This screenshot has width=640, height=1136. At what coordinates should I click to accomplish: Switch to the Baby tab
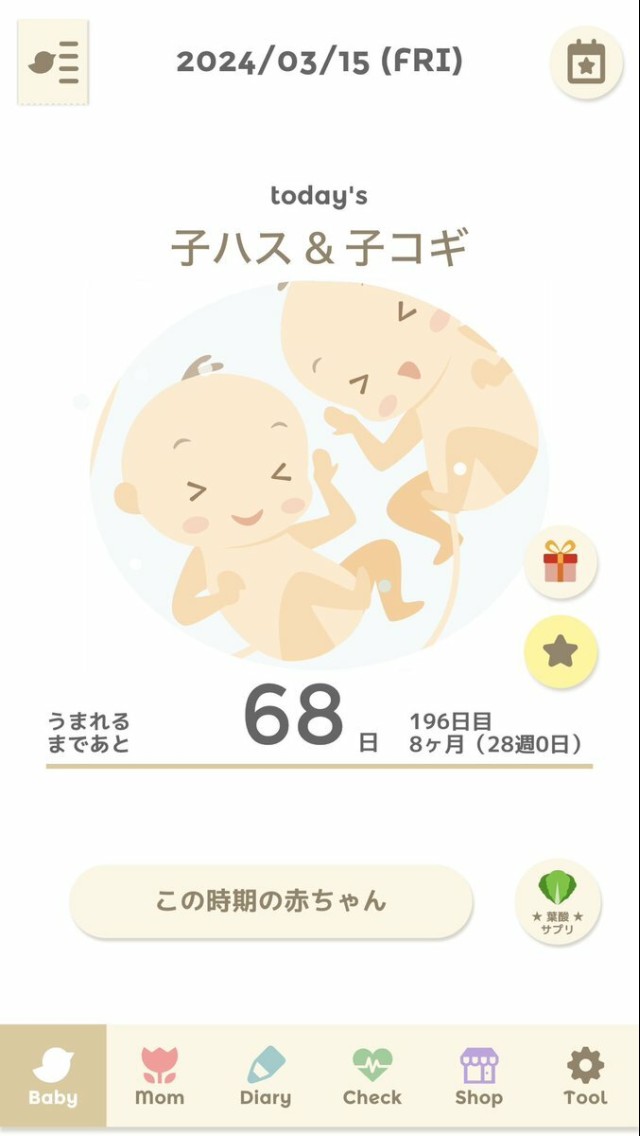pos(53,1077)
